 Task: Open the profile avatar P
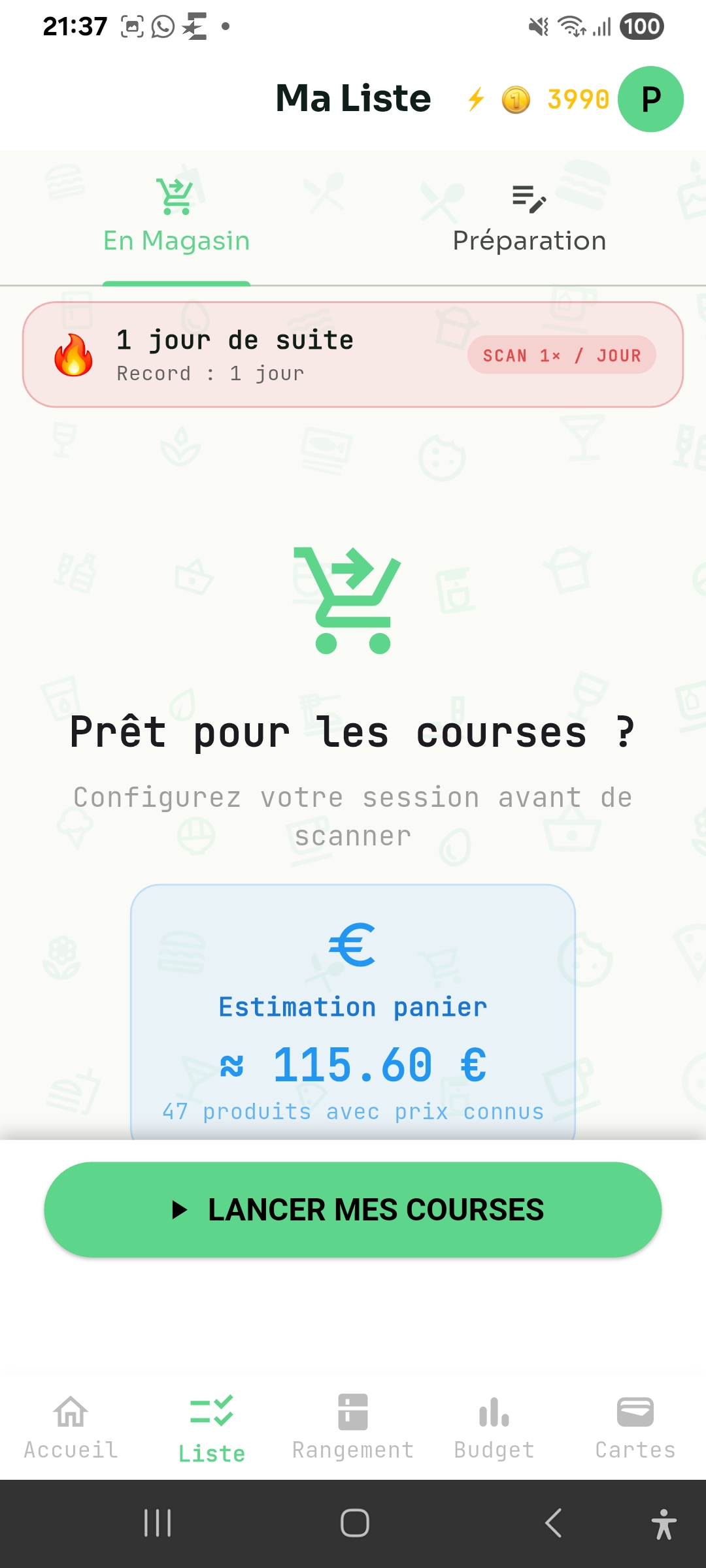[x=650, y=99]
